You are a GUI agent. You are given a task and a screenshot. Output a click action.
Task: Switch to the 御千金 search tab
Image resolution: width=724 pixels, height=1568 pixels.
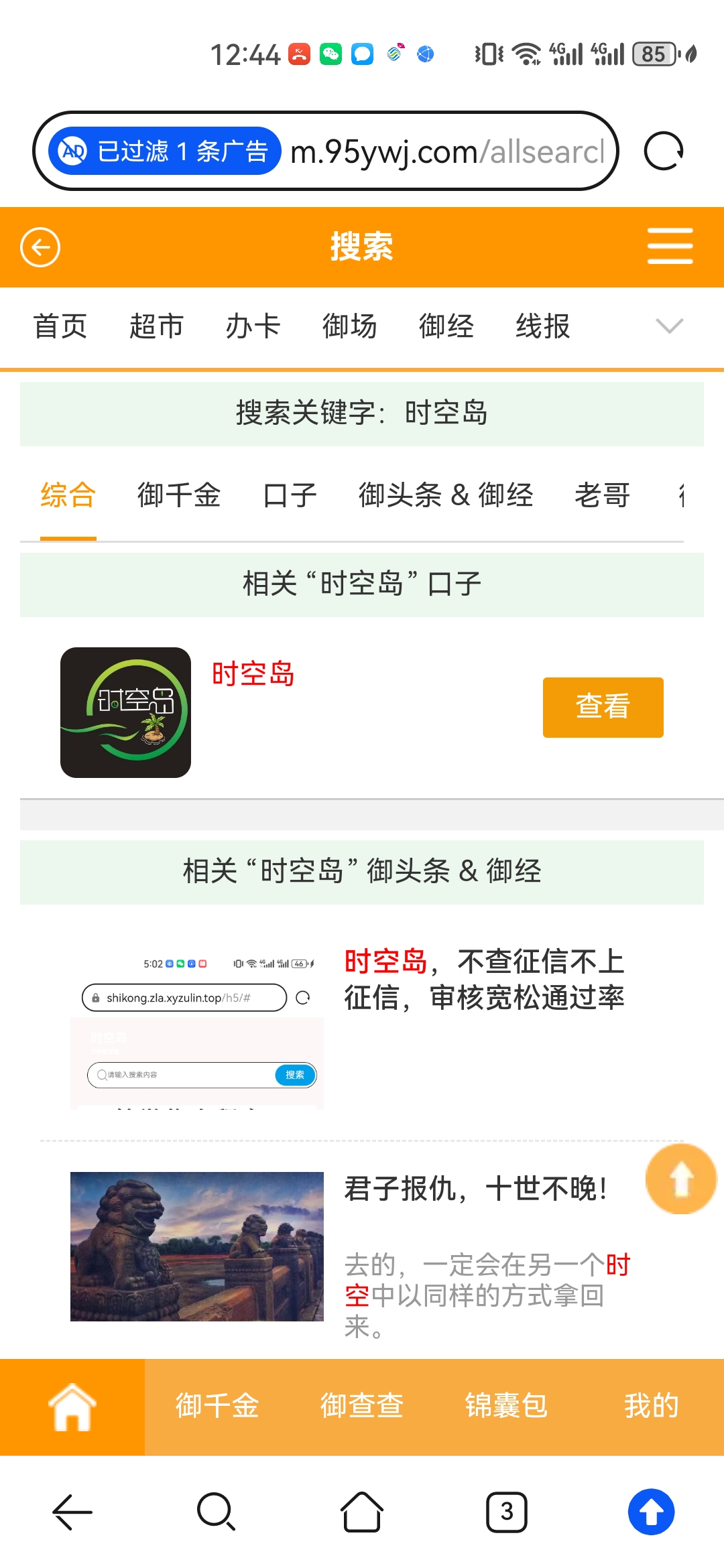179,496
